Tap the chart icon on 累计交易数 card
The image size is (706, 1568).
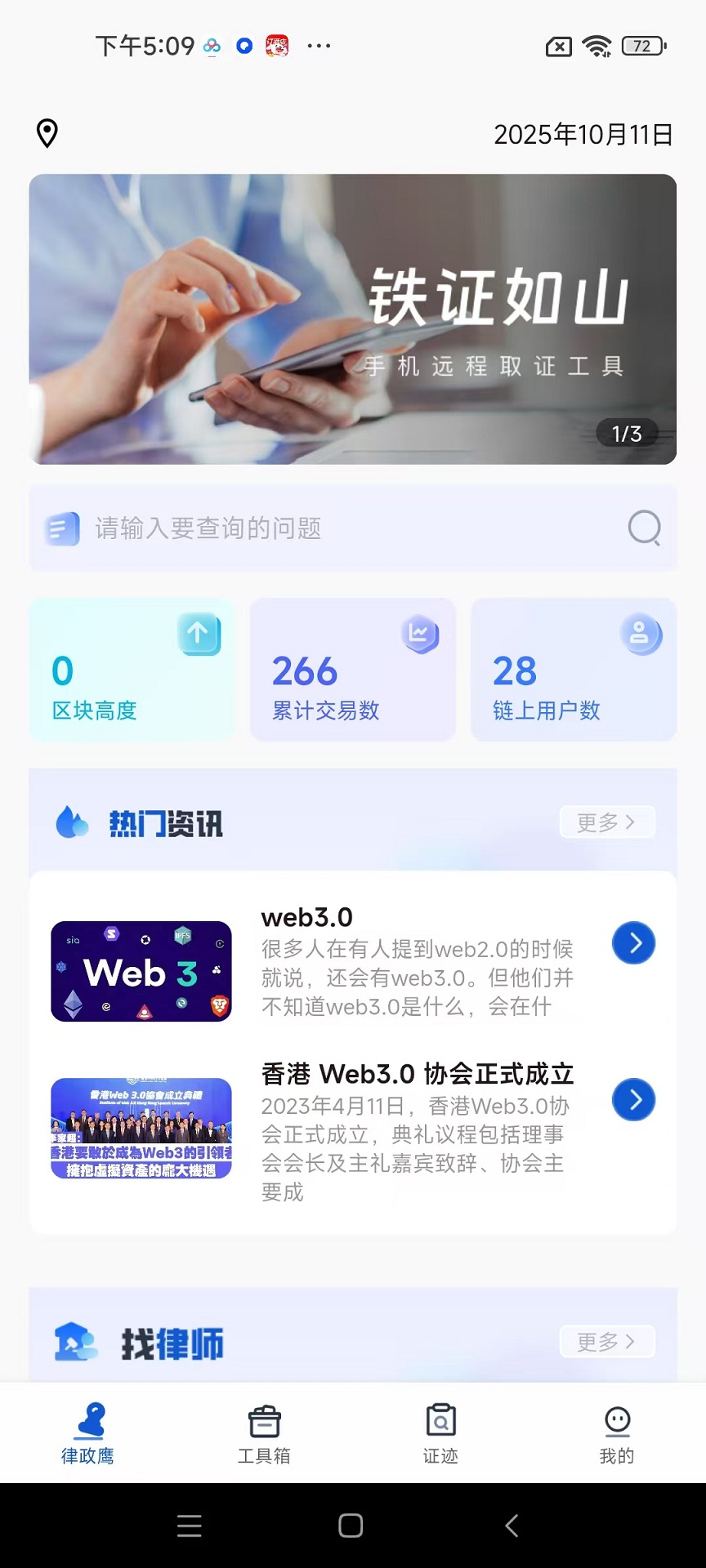(x=418, y=635)
